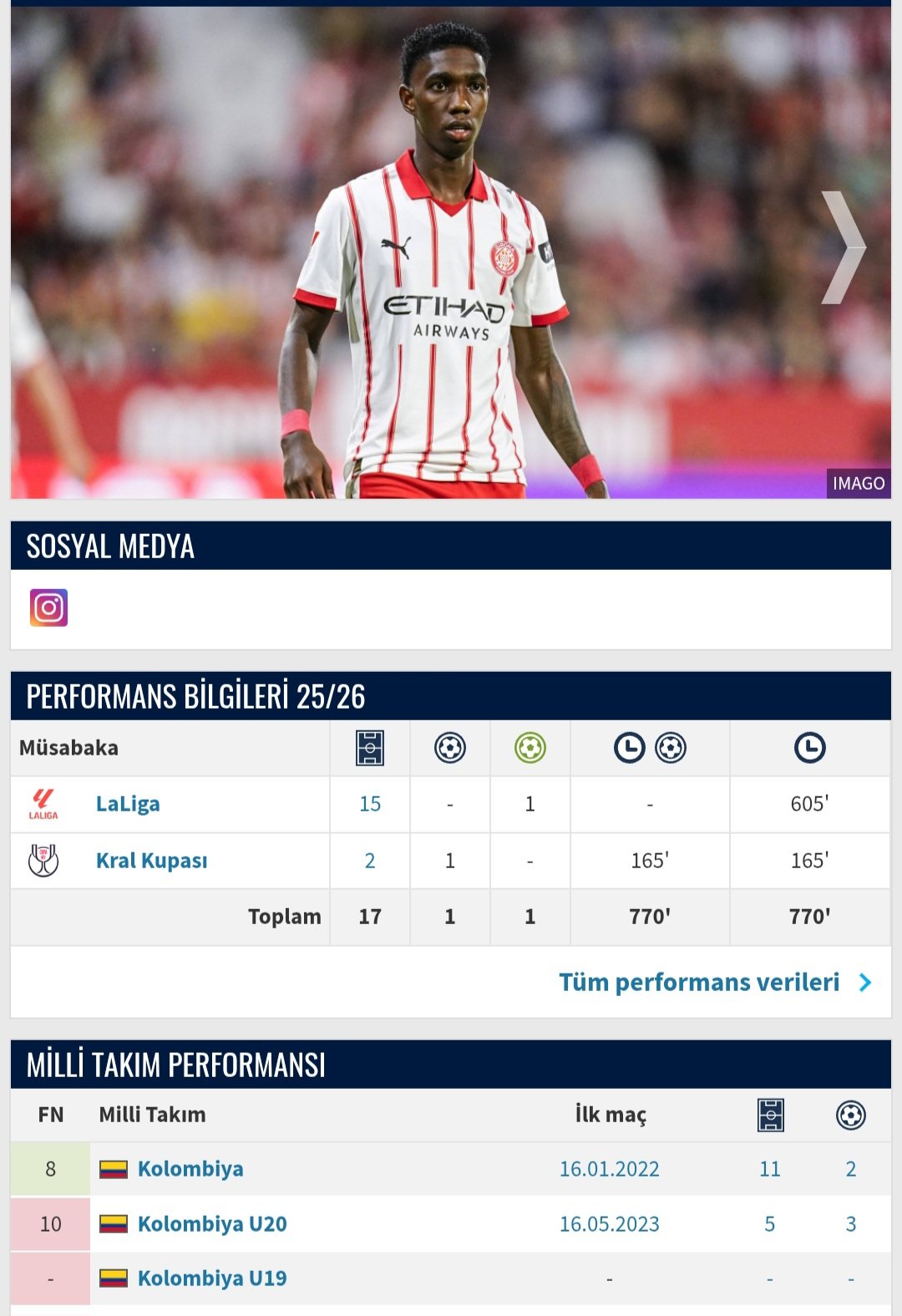Open the Kolombiya U19 team page
The width and height of the screenshot is (902, 1316).
tap(212, 1278)
